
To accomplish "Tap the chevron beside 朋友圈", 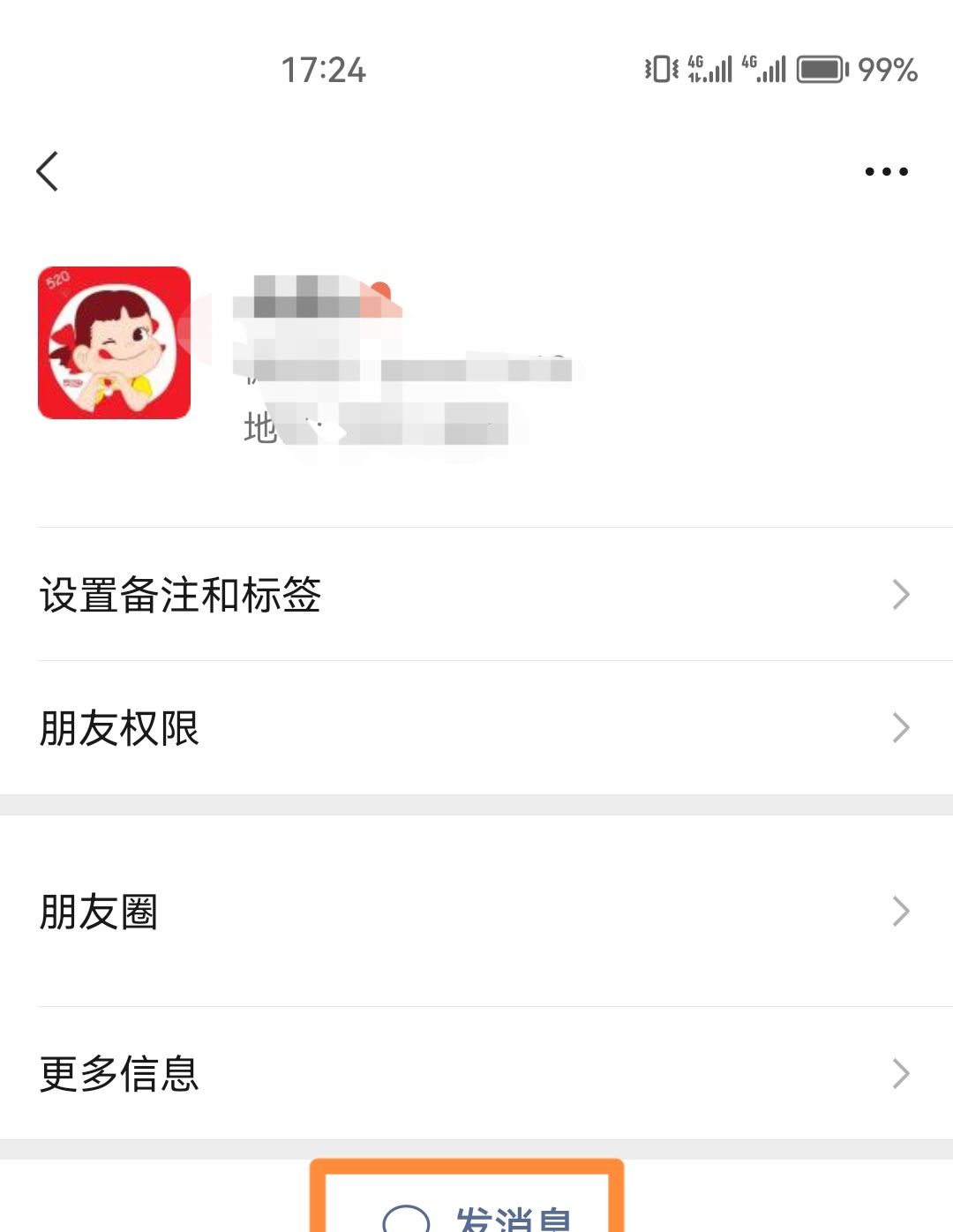I will (x=901, y=910).
